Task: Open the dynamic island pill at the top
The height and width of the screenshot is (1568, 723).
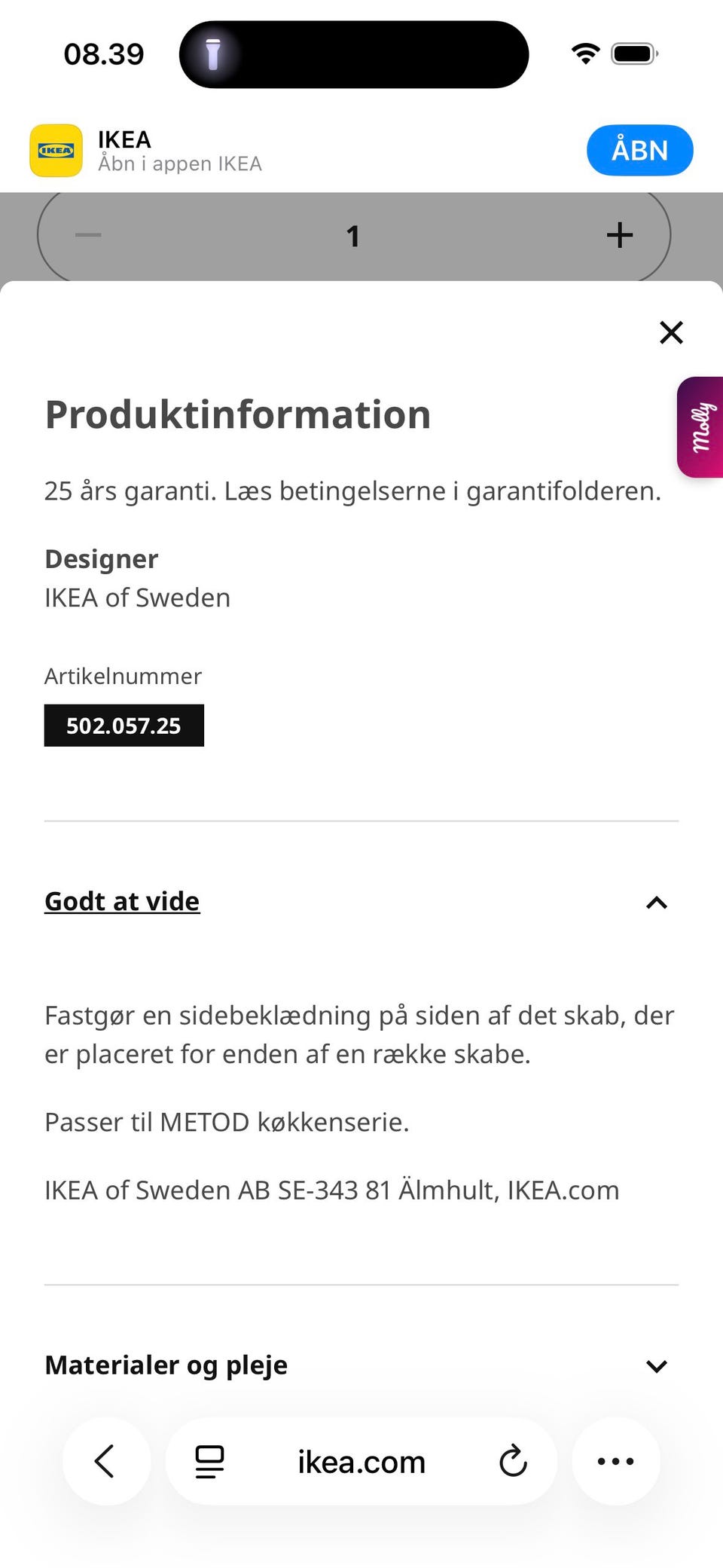Action: (352, 54)
